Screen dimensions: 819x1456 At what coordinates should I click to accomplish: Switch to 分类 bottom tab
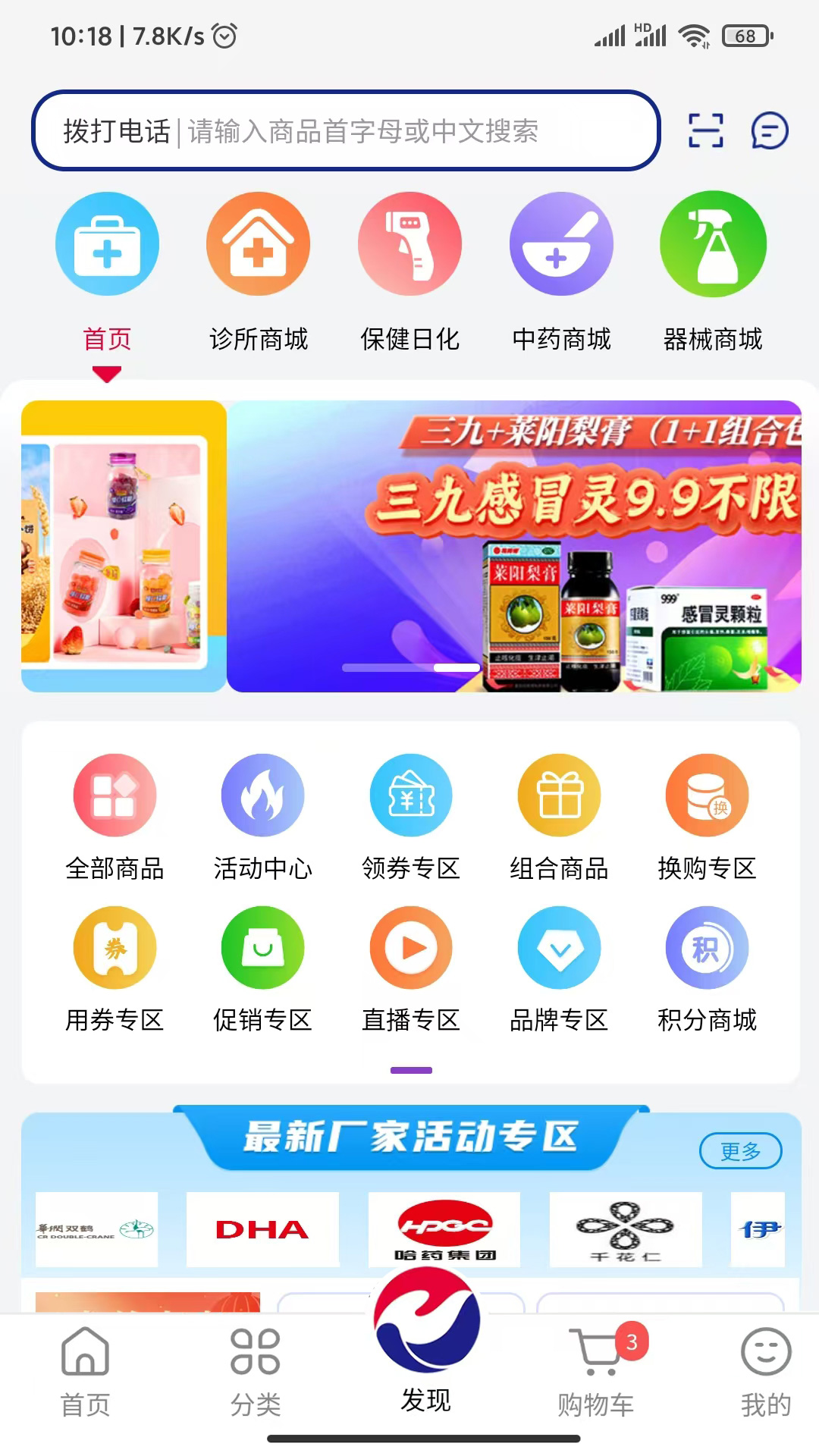click(x=256, y=1373)
